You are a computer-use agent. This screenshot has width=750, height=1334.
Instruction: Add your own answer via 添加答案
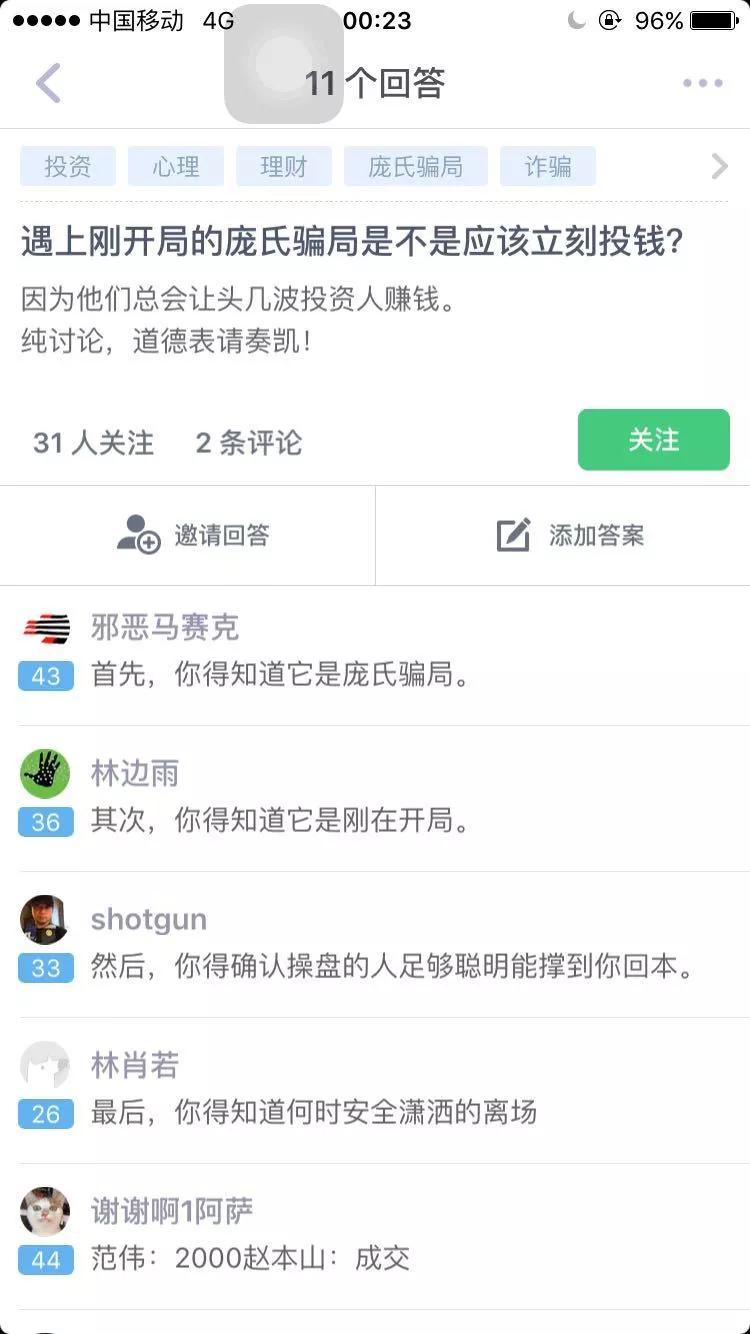pos(571,535)
